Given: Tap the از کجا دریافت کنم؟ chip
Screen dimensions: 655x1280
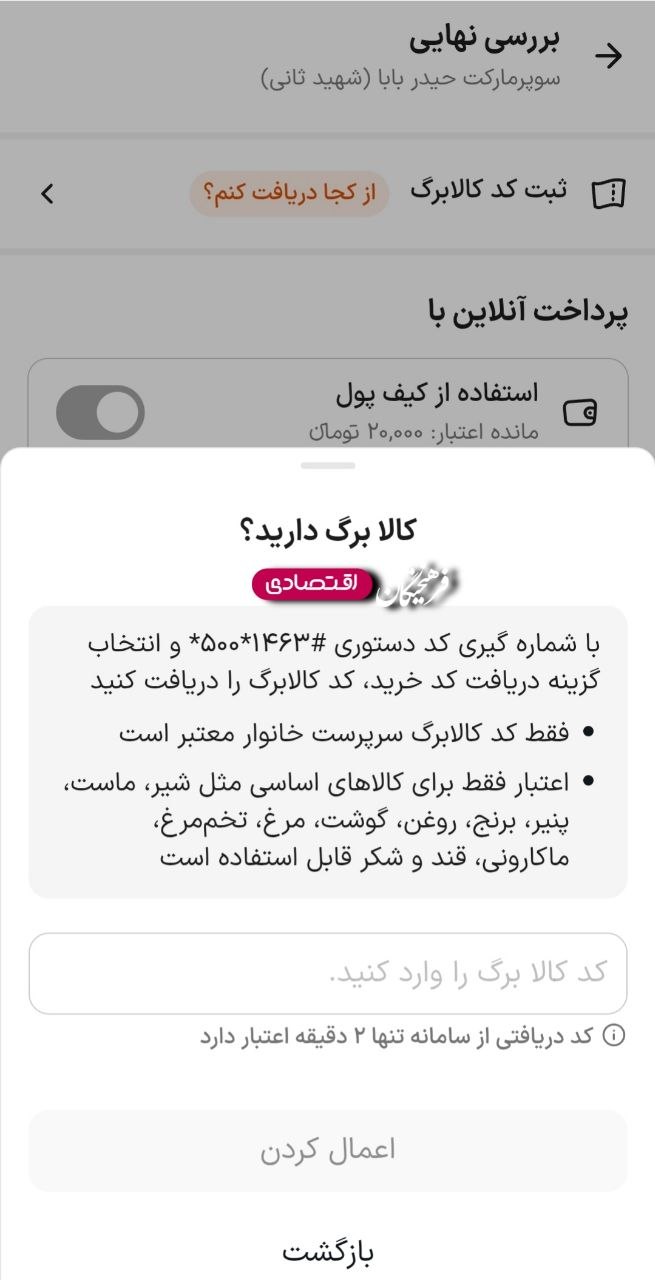Looking at the screenshot, I should coord(289,193).
